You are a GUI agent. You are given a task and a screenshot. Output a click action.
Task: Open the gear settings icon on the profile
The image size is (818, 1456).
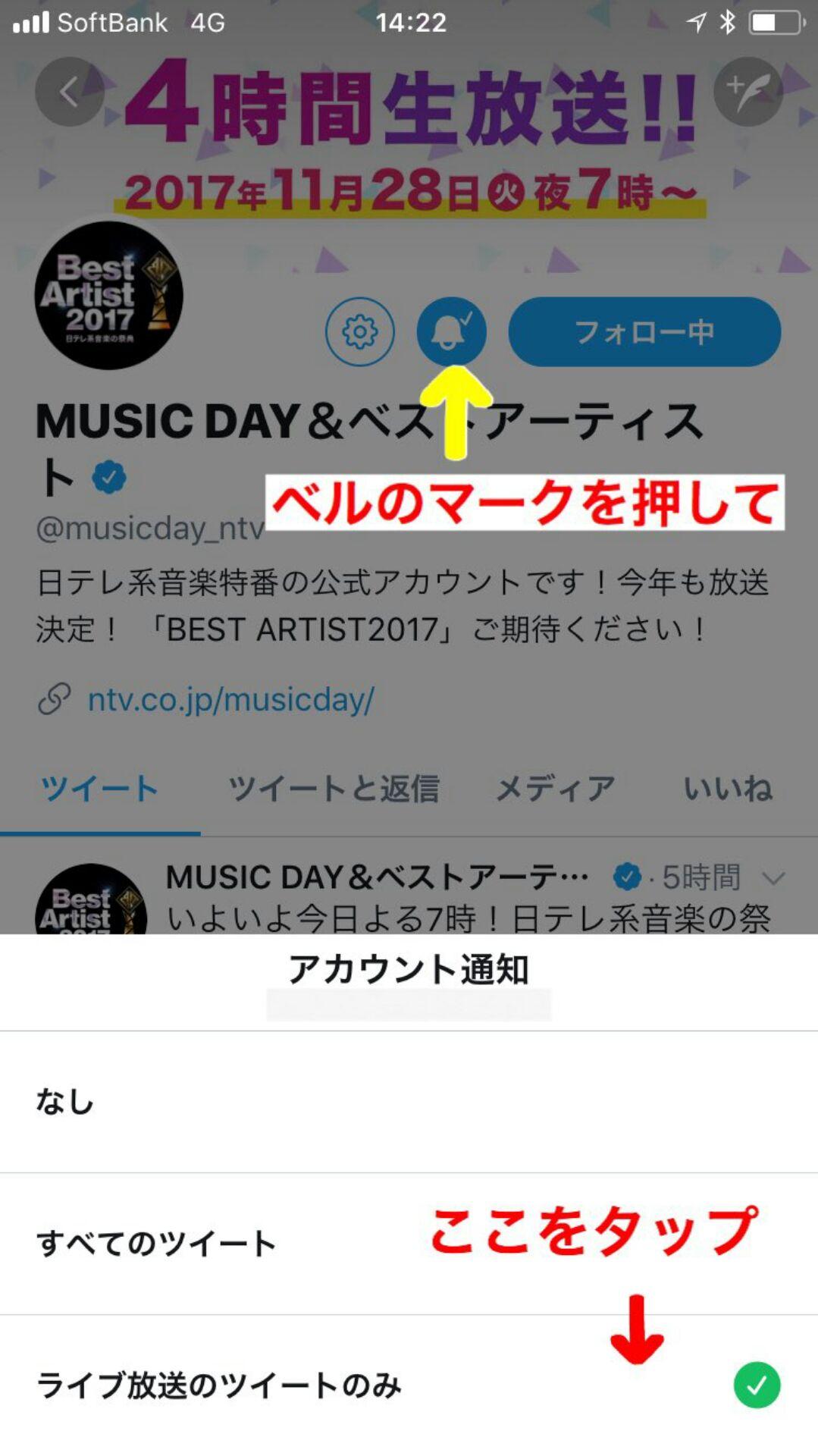360,331
